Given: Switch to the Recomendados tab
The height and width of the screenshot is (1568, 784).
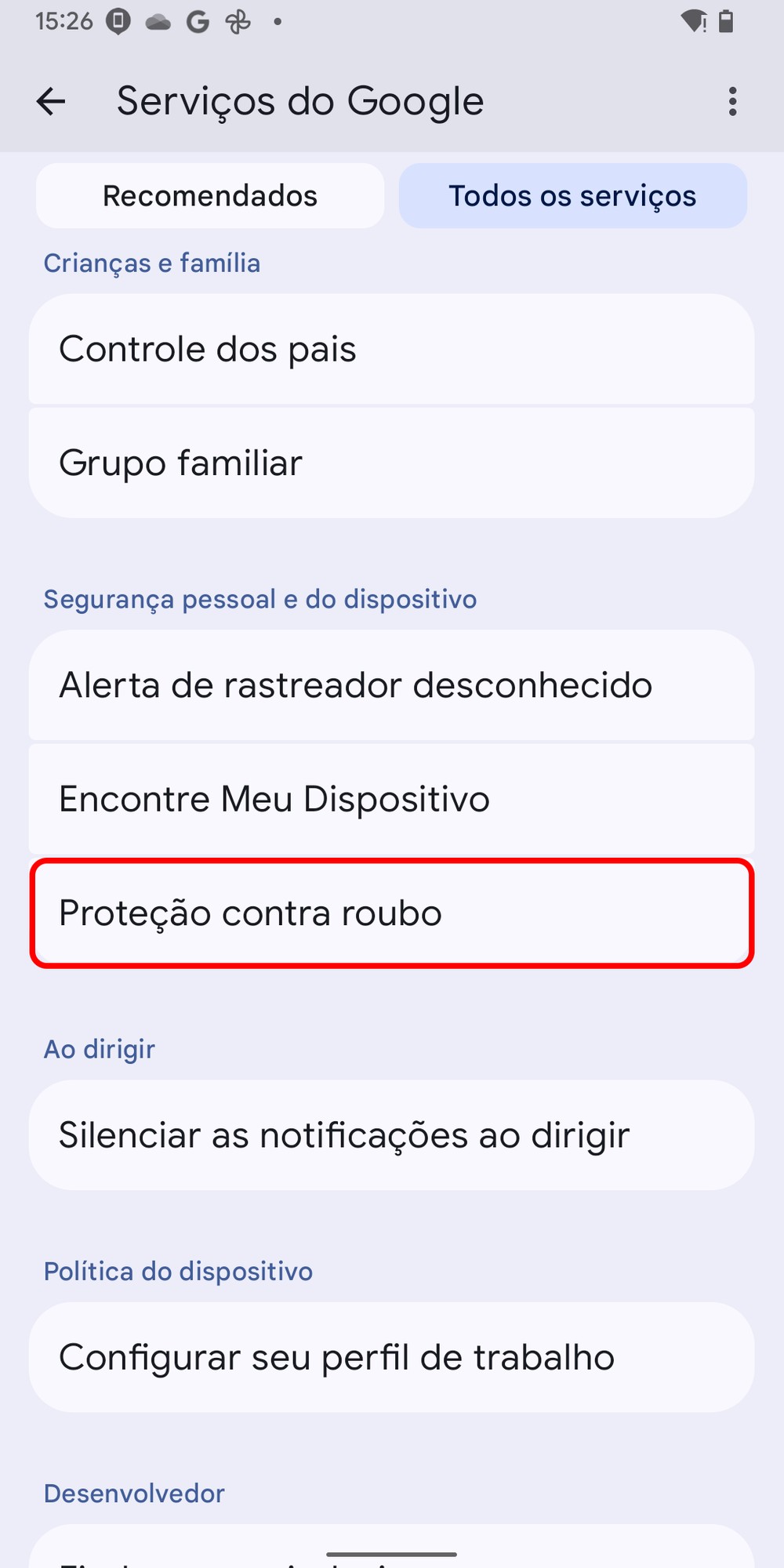Looking at the screenshot, I should [x=210, y=196].
